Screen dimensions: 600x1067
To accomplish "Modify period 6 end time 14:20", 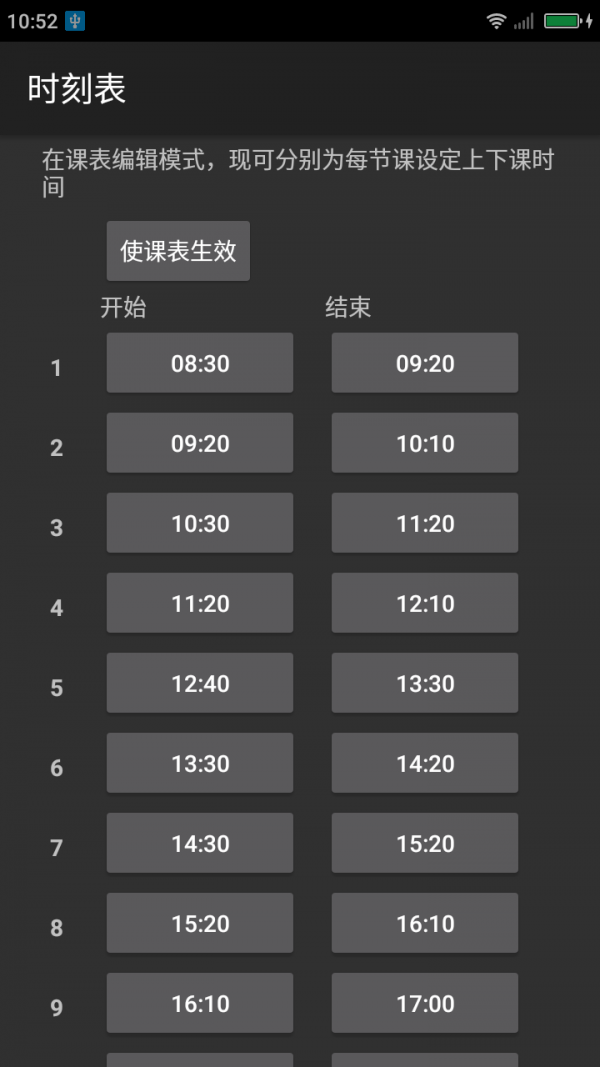I will point(425,763).
